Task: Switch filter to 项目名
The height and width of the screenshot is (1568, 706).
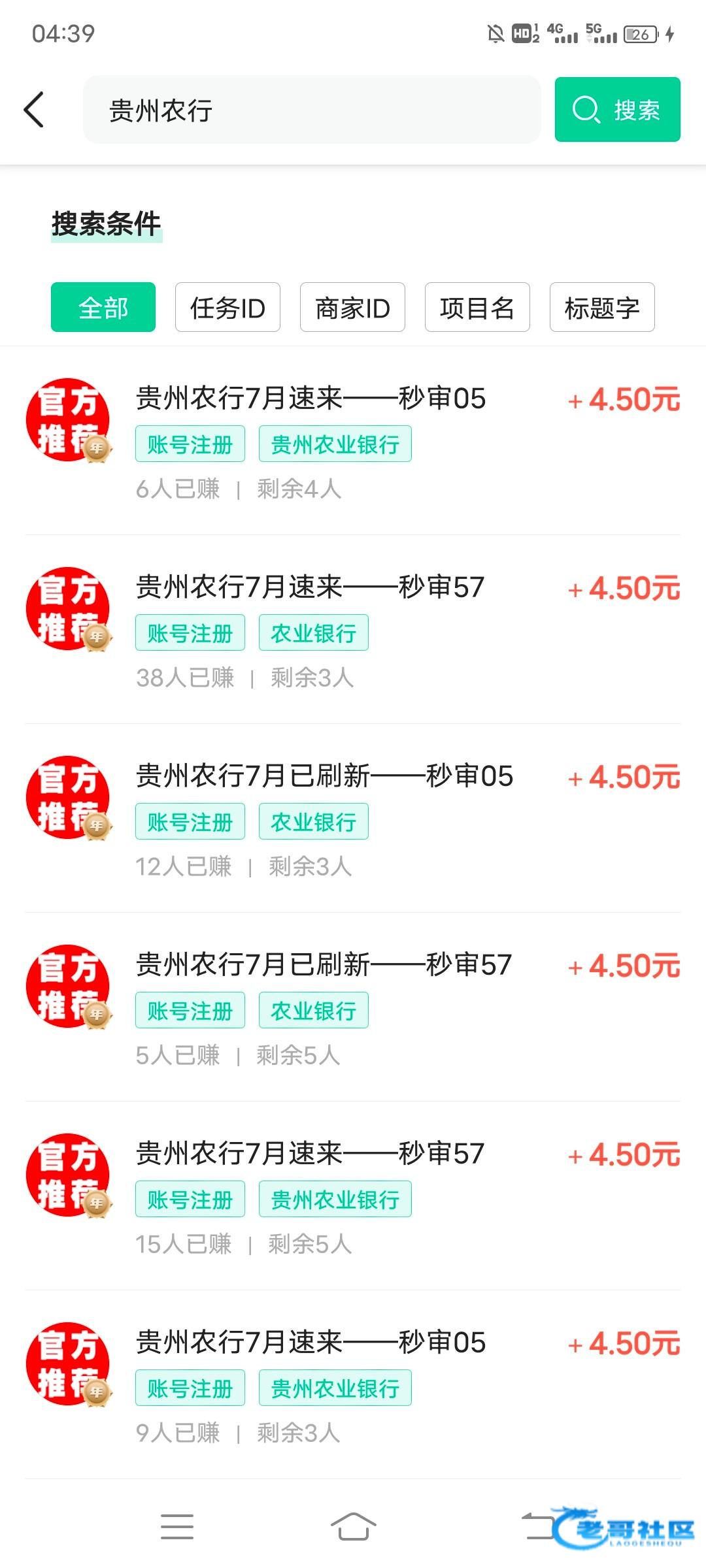Action: (x=477, y=307)
